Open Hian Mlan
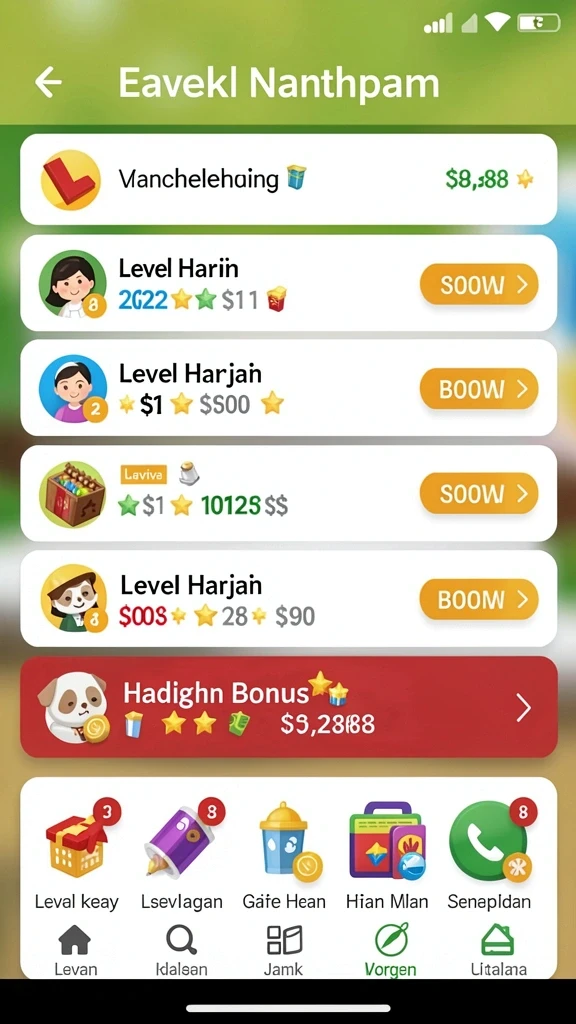 pos(387,856)
